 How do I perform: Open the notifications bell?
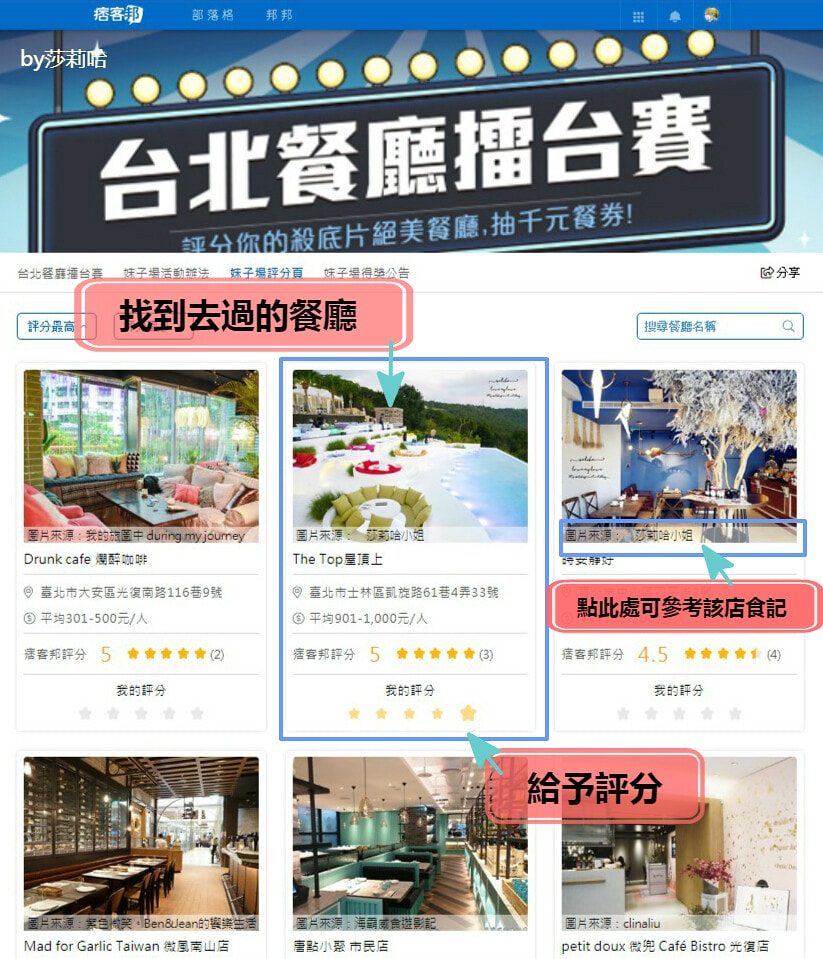[x=675, y=16]
